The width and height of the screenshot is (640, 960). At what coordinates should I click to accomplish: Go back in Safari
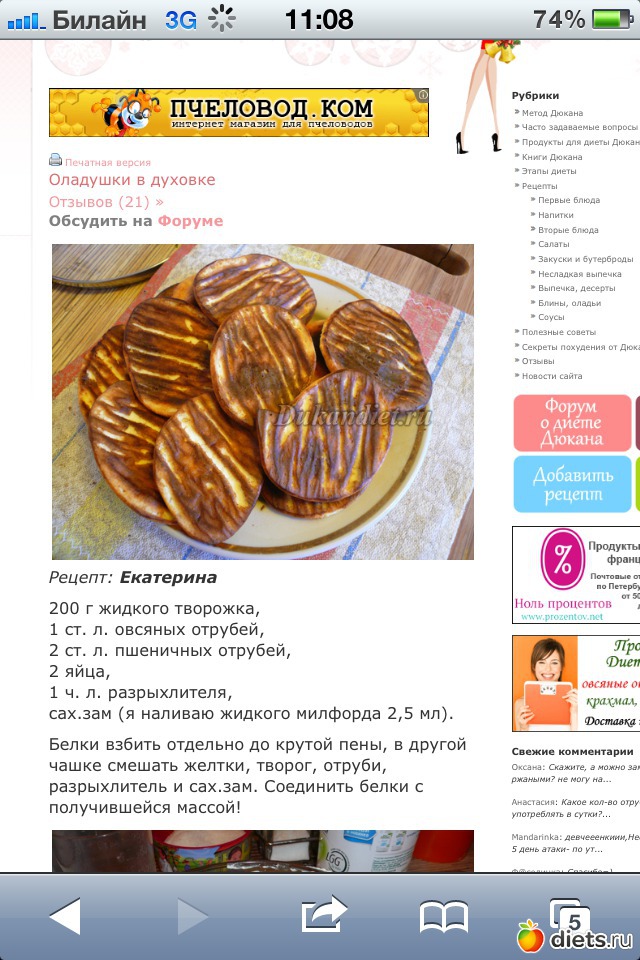click(65, 915)
